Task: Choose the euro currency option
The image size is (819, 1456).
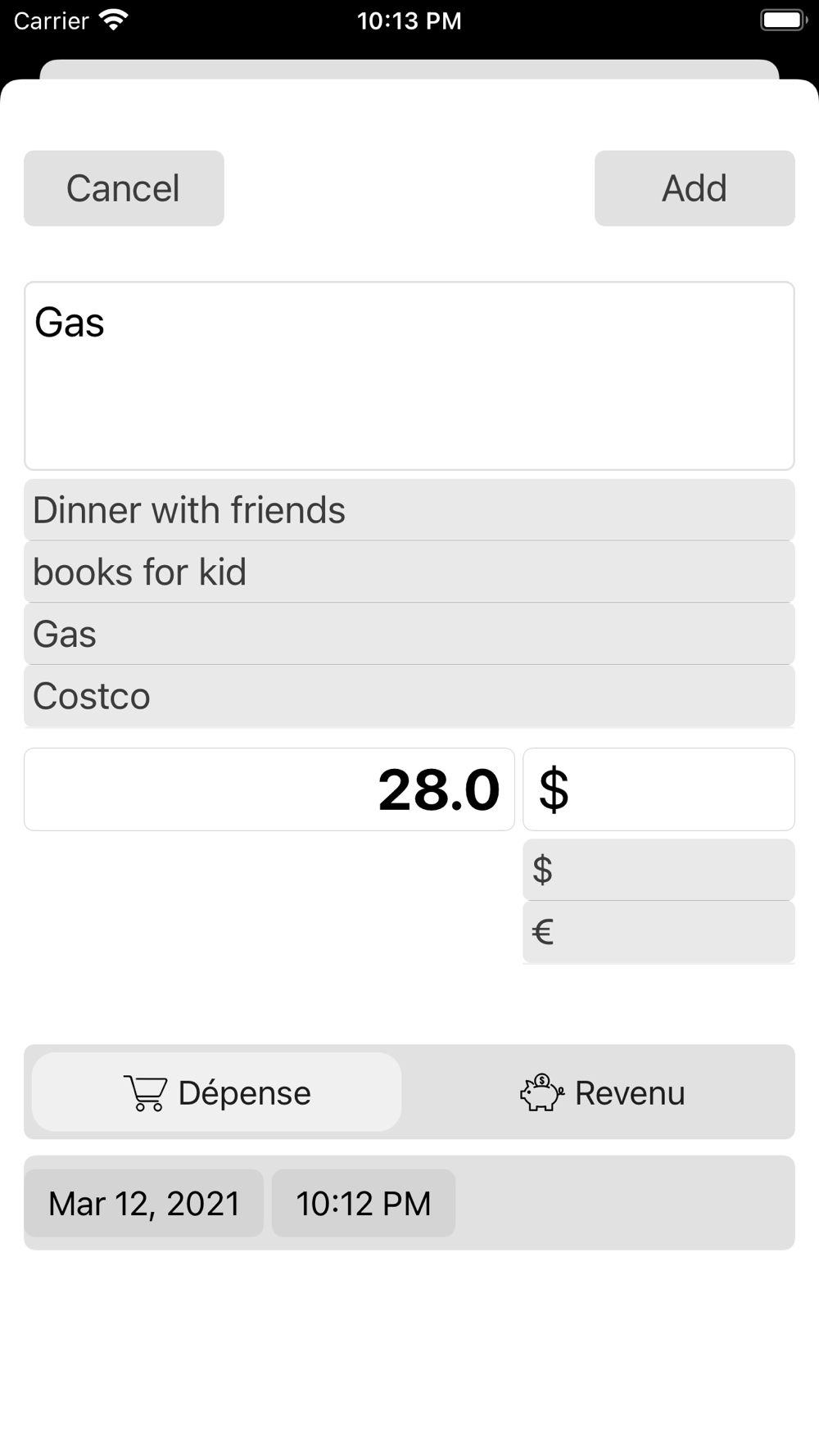Action: coord(659,932)
